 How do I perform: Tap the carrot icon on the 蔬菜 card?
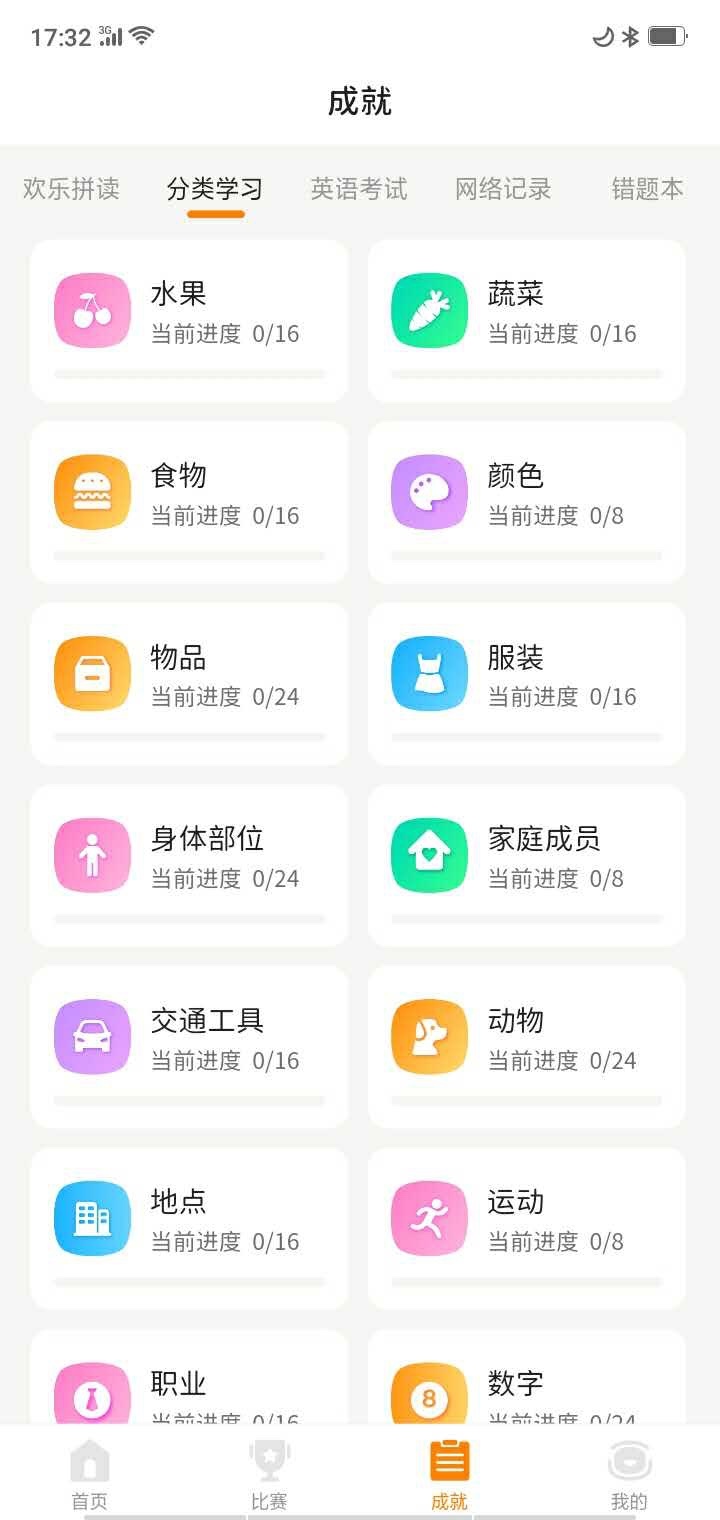[428, 309]
